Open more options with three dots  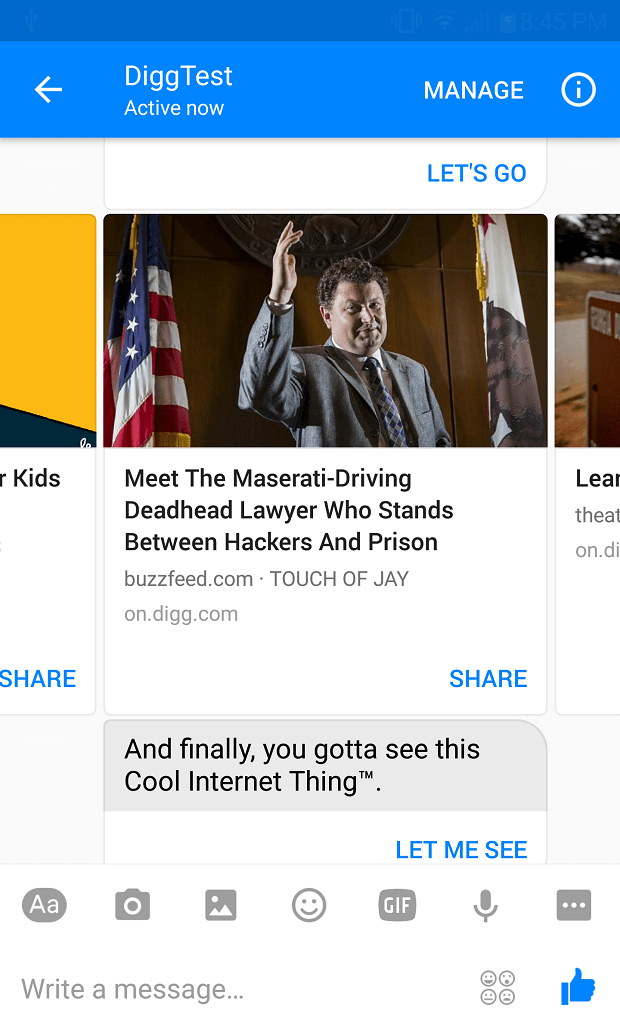(x=573, y=906)
